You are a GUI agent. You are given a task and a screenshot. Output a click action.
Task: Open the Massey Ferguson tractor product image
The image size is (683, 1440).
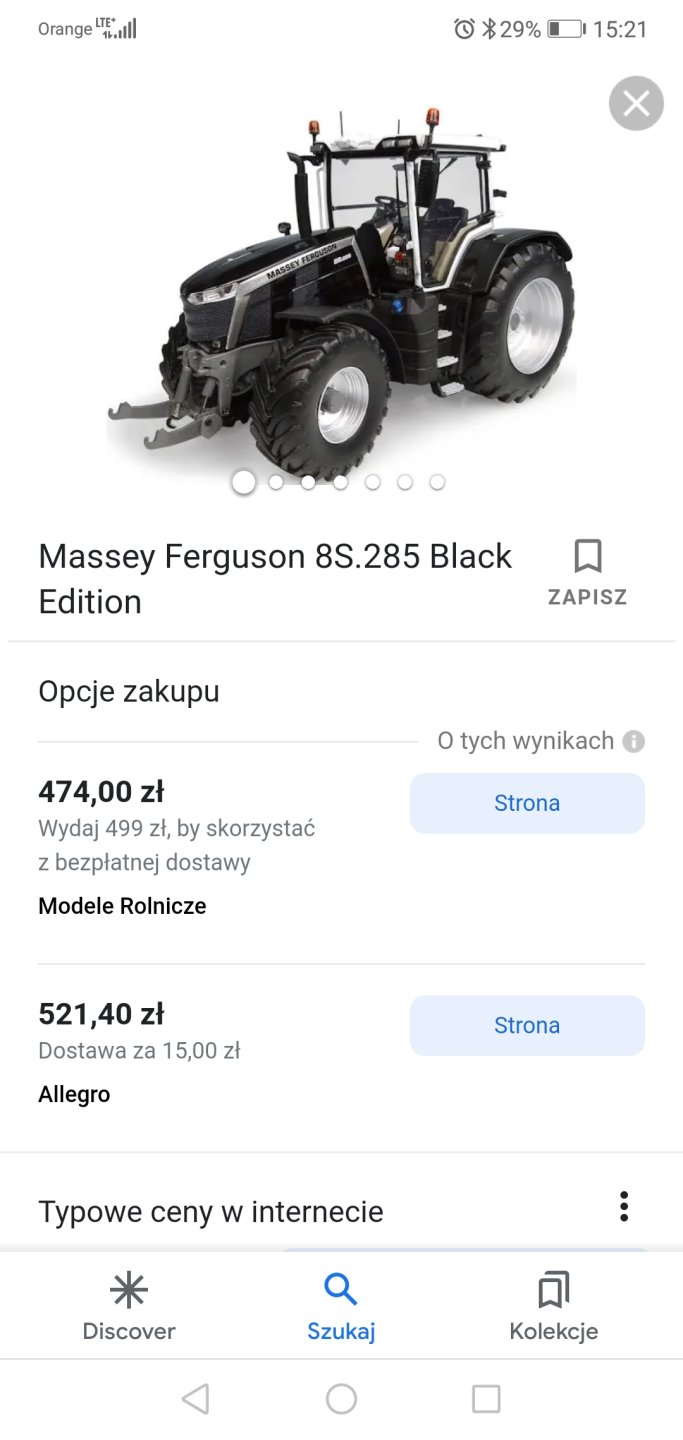click(340, 290)
